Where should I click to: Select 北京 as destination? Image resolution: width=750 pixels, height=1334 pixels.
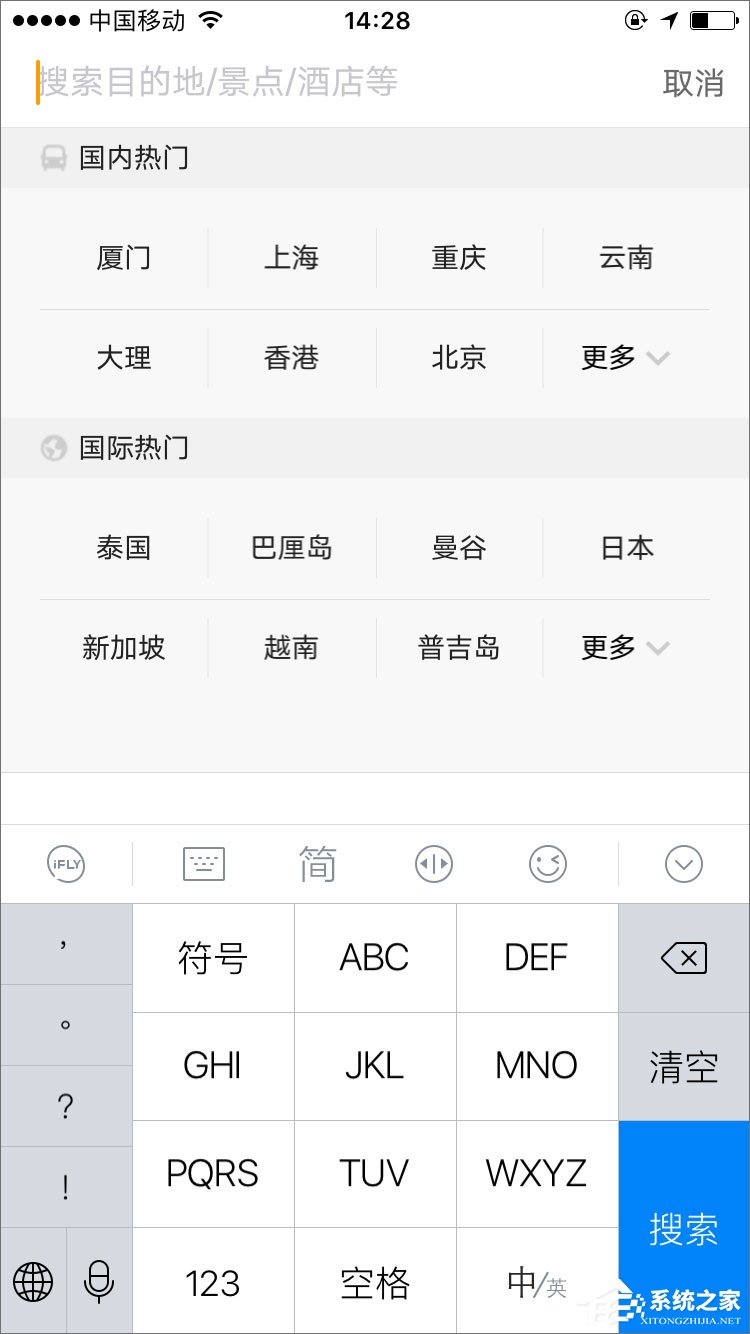459,357
